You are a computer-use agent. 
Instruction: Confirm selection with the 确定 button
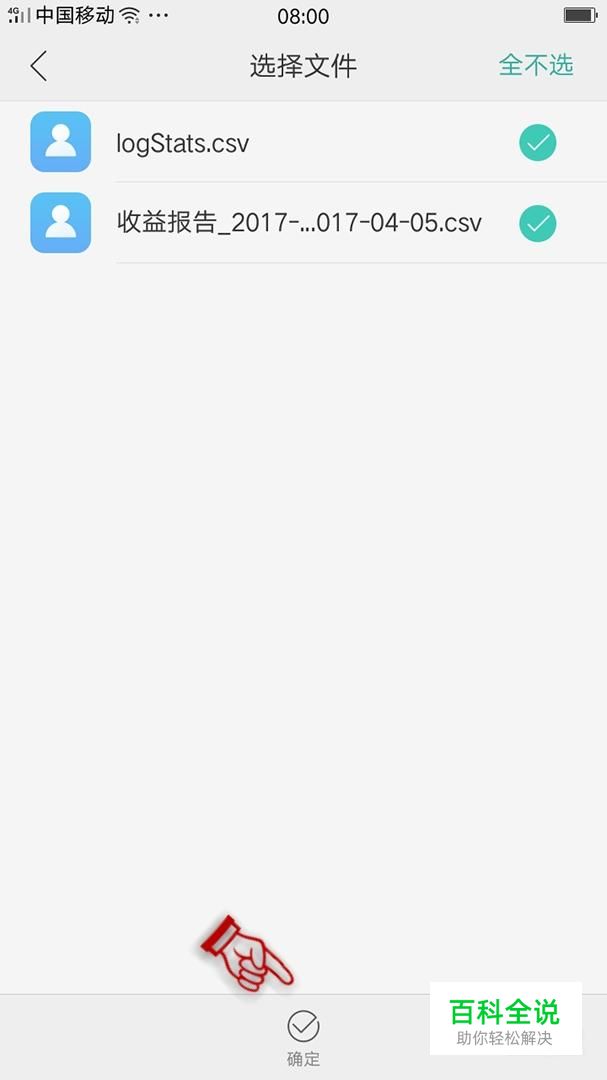[303, 1038]
